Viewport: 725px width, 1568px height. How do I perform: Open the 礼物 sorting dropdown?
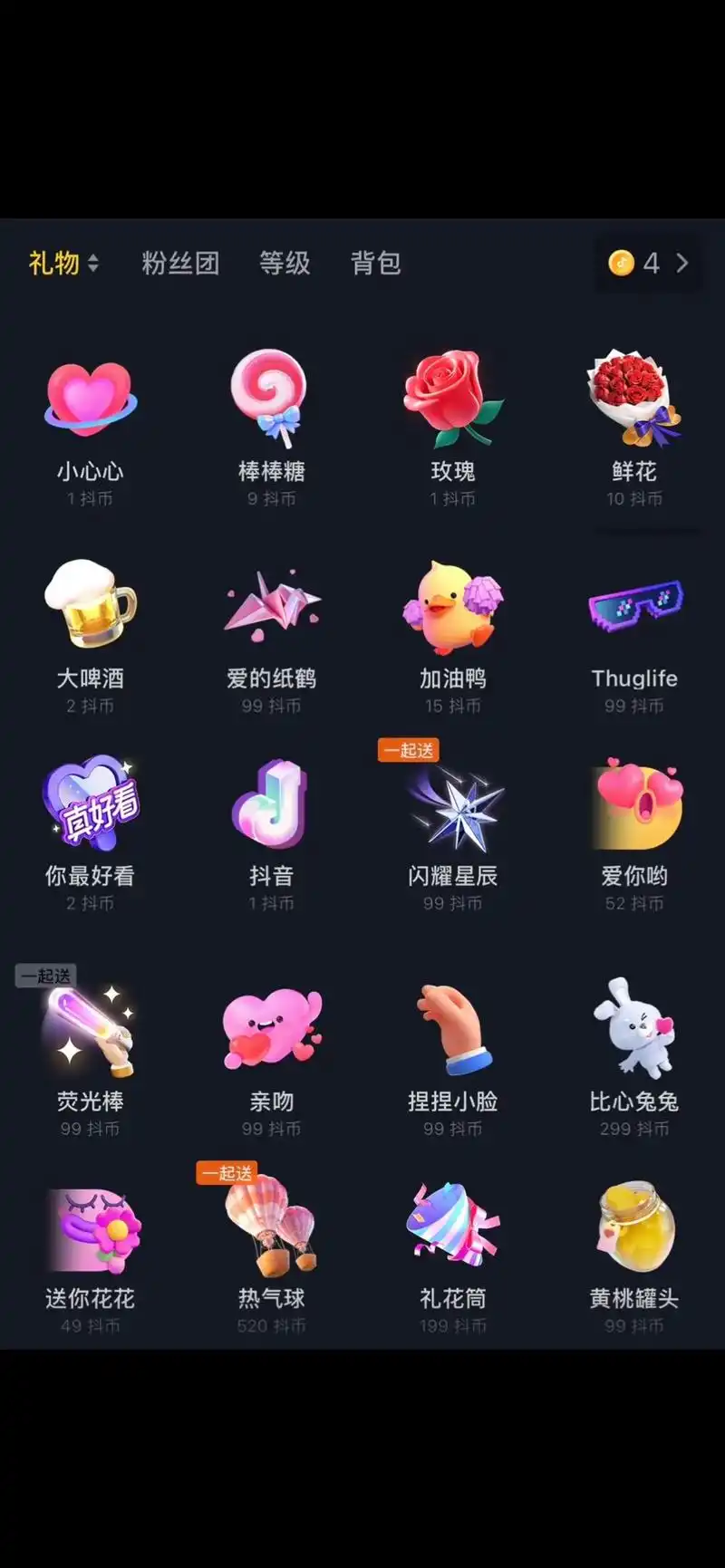click(x=63, y=263)
